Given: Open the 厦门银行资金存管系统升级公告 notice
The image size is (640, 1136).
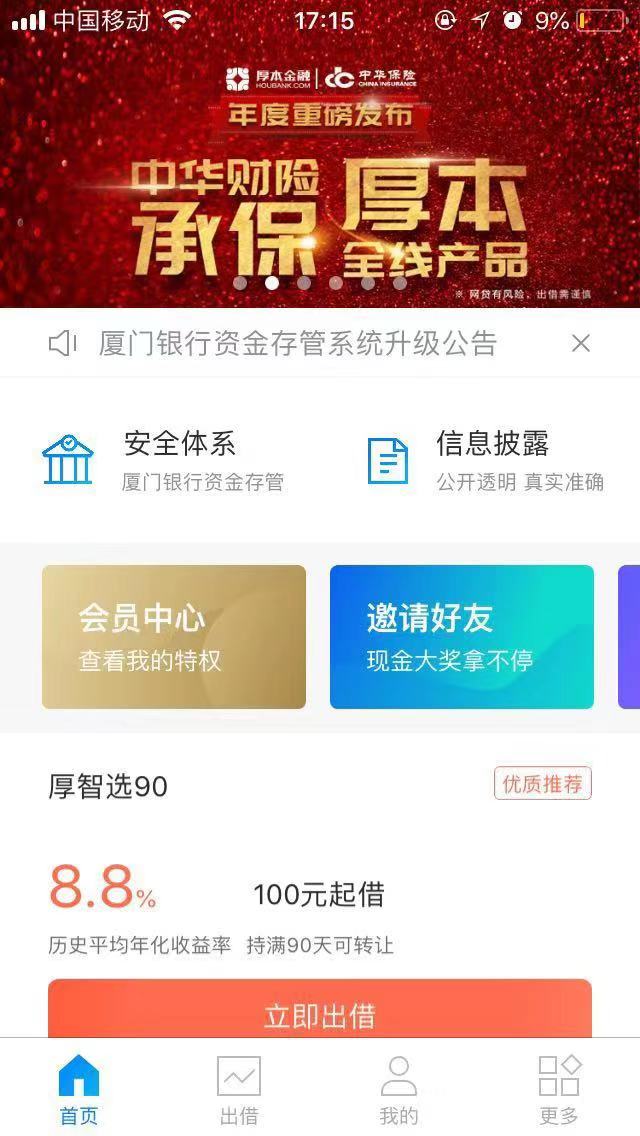Looking at the screenshot, I should (298, 344).
